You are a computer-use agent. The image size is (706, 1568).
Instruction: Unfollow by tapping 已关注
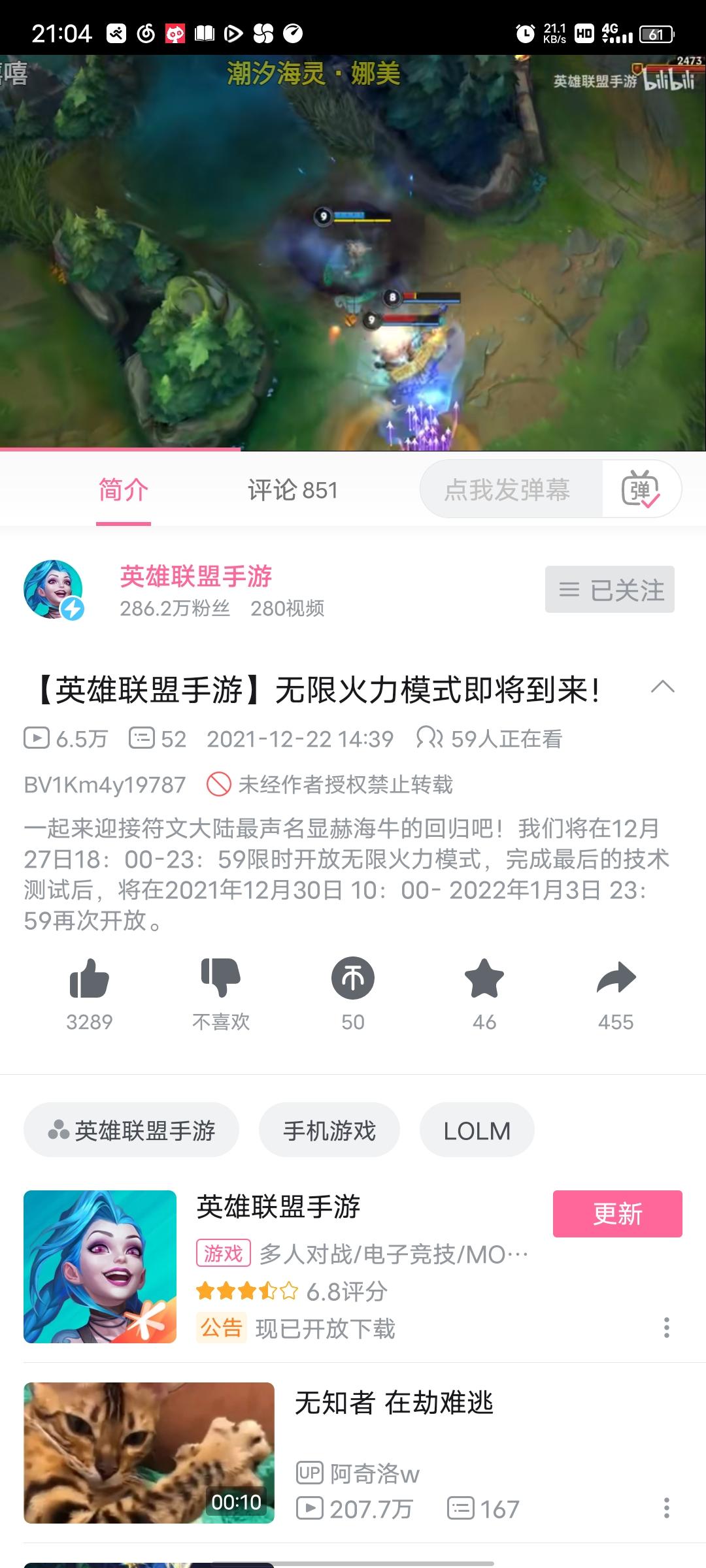pos(609,590)
